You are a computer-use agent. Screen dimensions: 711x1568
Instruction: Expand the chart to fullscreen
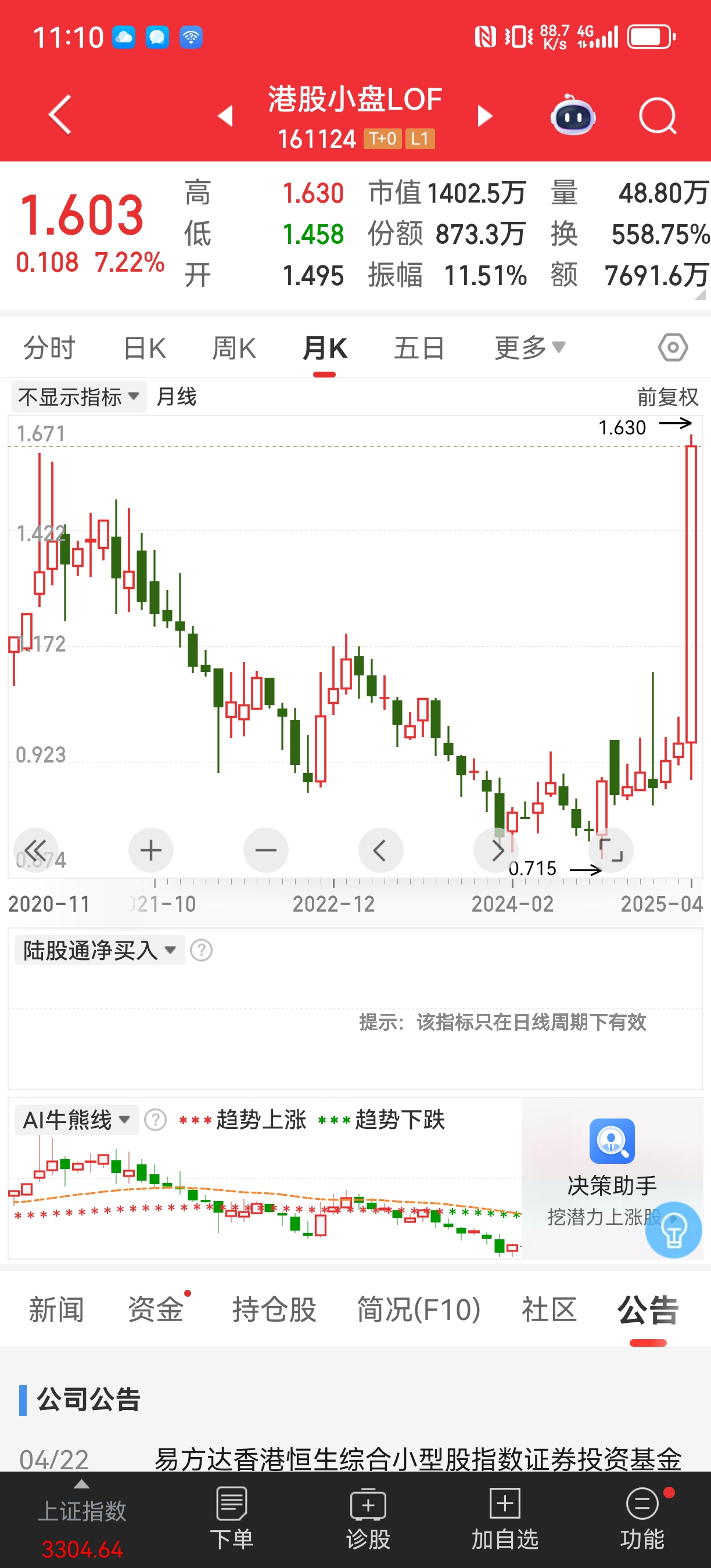click(x=611, y=850)
